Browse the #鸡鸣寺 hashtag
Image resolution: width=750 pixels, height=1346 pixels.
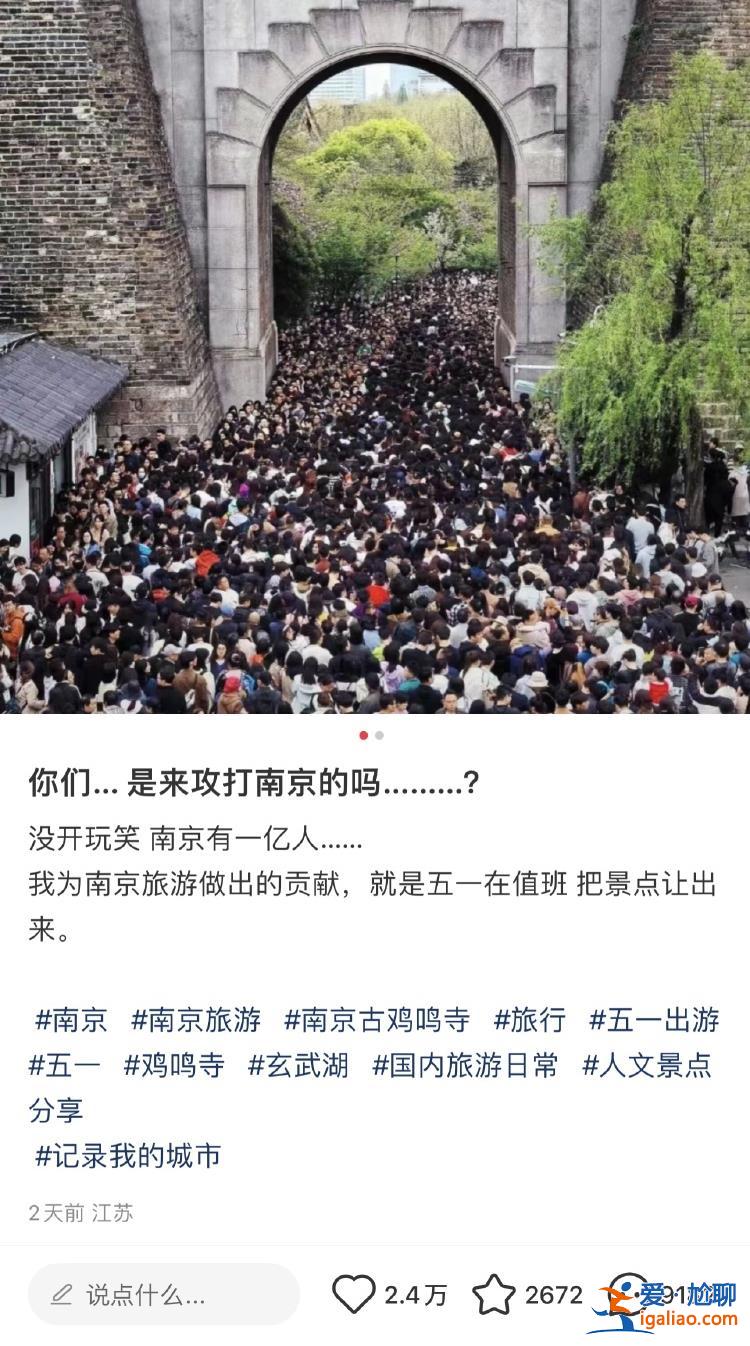[x=174, y=1065]
